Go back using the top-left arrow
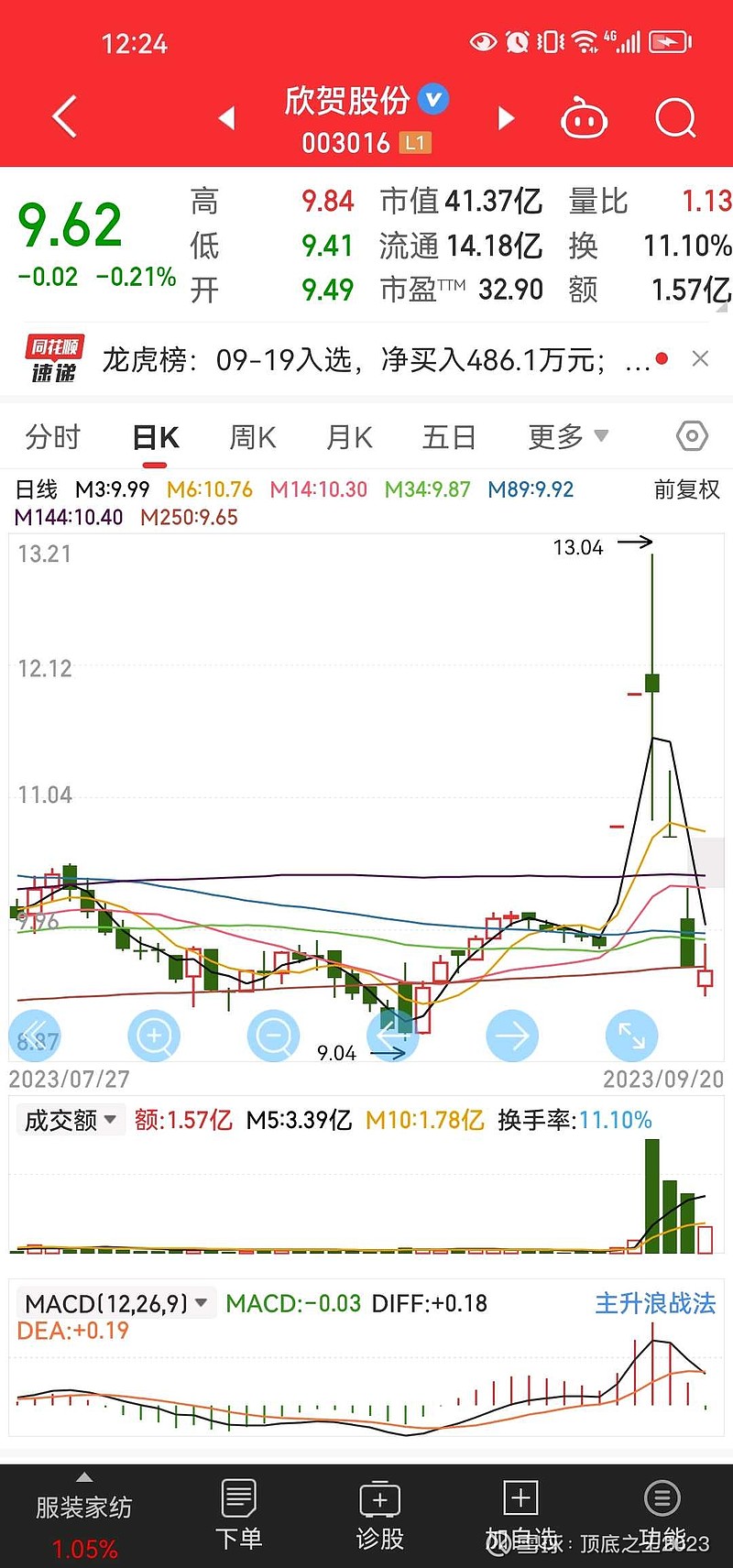 [x=64, y=117]
